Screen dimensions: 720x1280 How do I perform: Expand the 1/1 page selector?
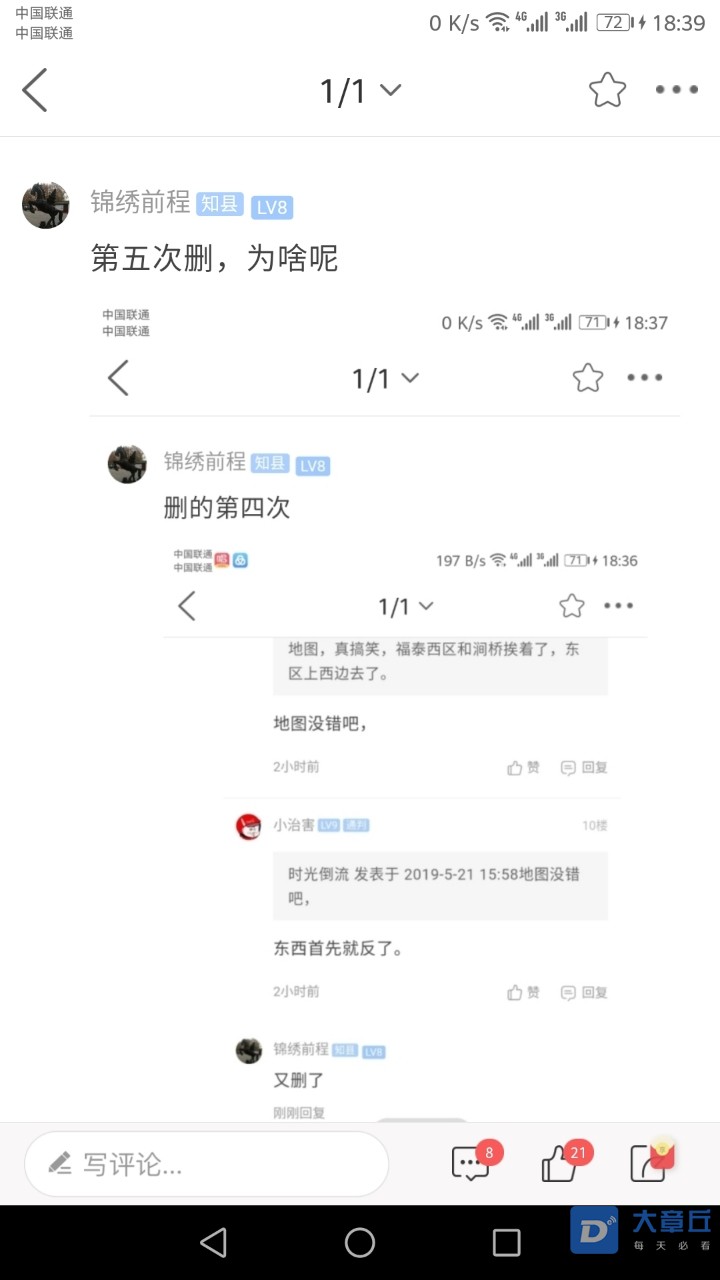pyautogui.click(x=360, y=91)
